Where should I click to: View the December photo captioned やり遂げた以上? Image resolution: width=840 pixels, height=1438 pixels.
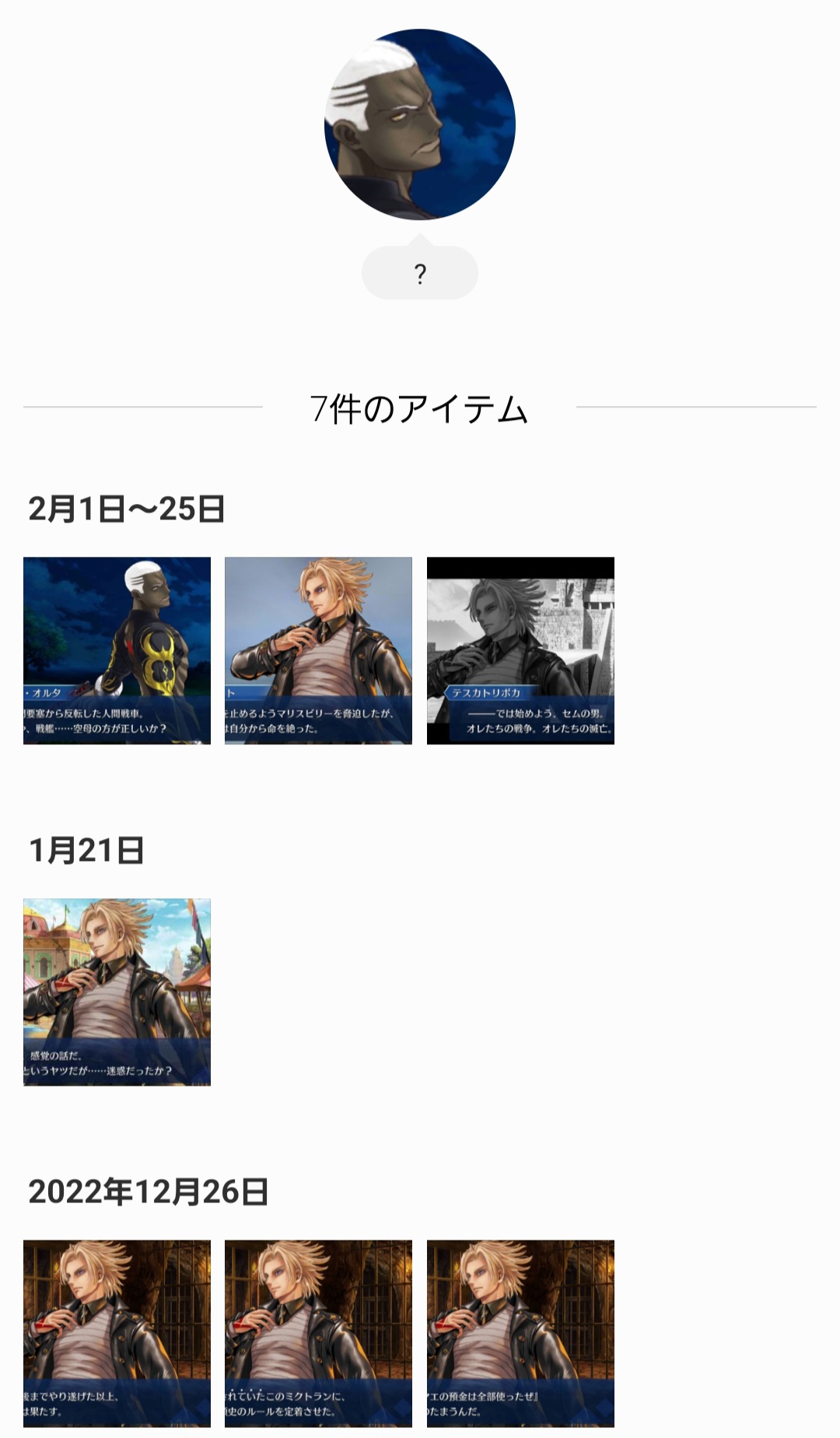pos(117,1333)
